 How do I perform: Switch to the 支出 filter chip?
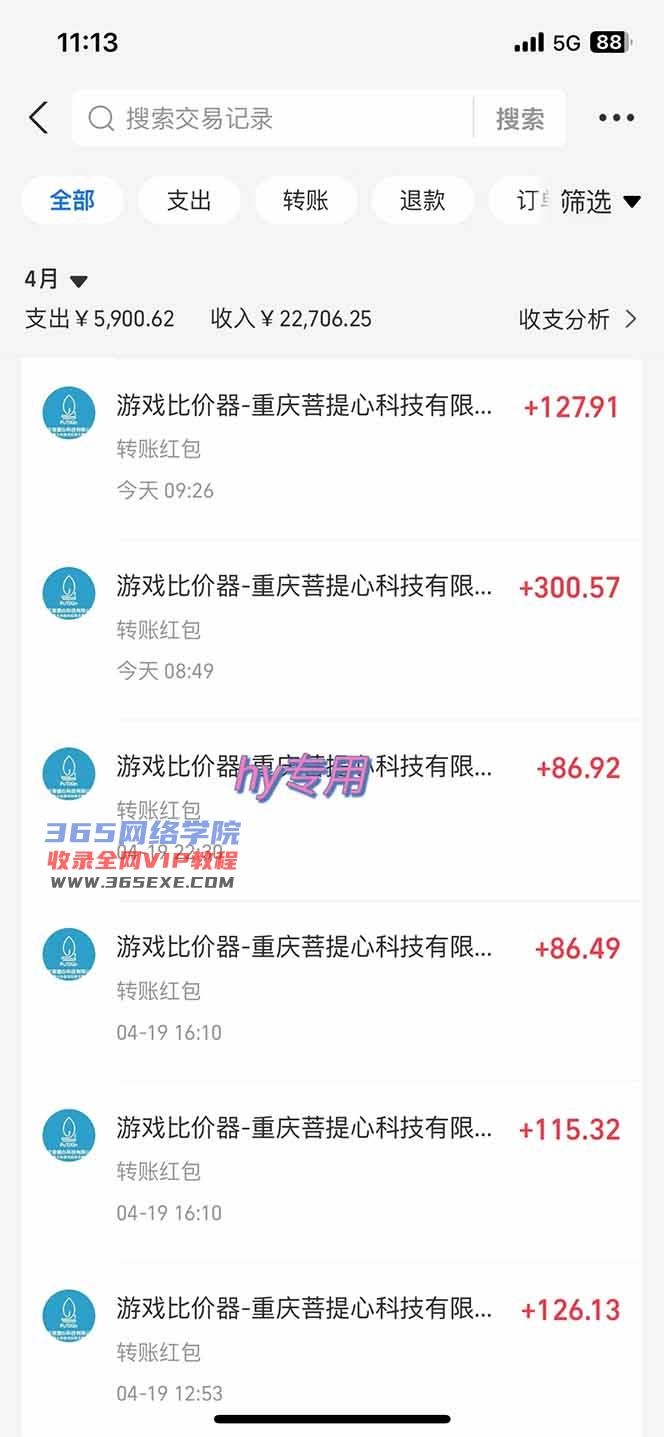tap(189, 200)
